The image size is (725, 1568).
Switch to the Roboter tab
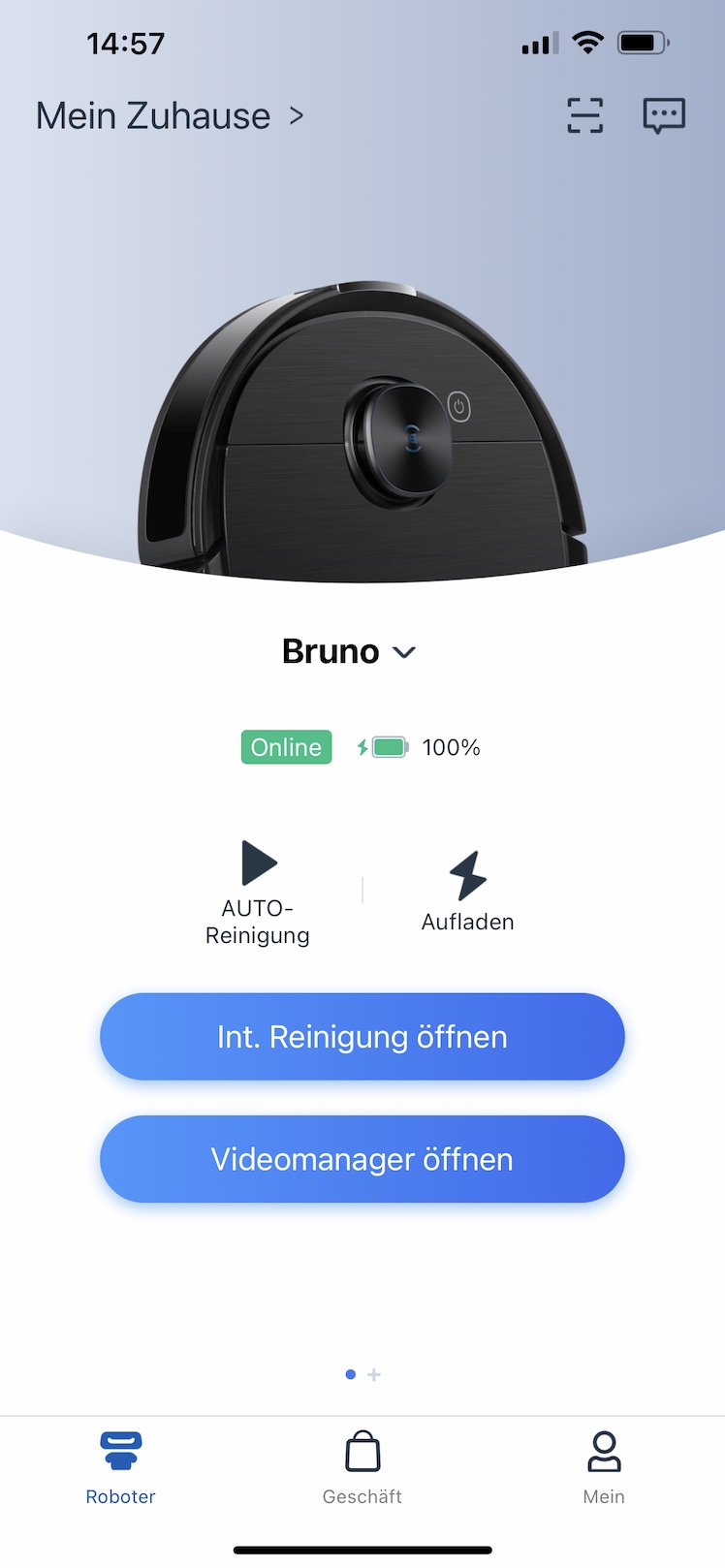click(120, 1467)
